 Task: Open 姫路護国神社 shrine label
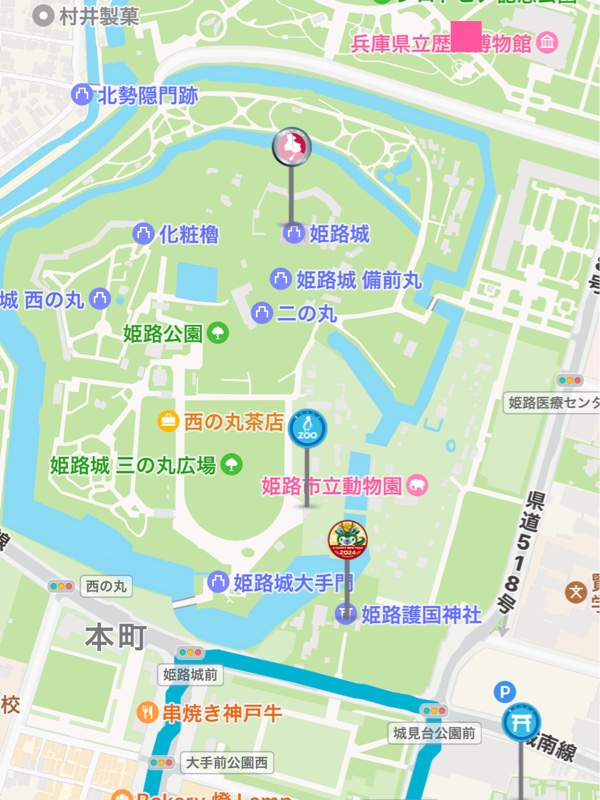click(346, 614)
